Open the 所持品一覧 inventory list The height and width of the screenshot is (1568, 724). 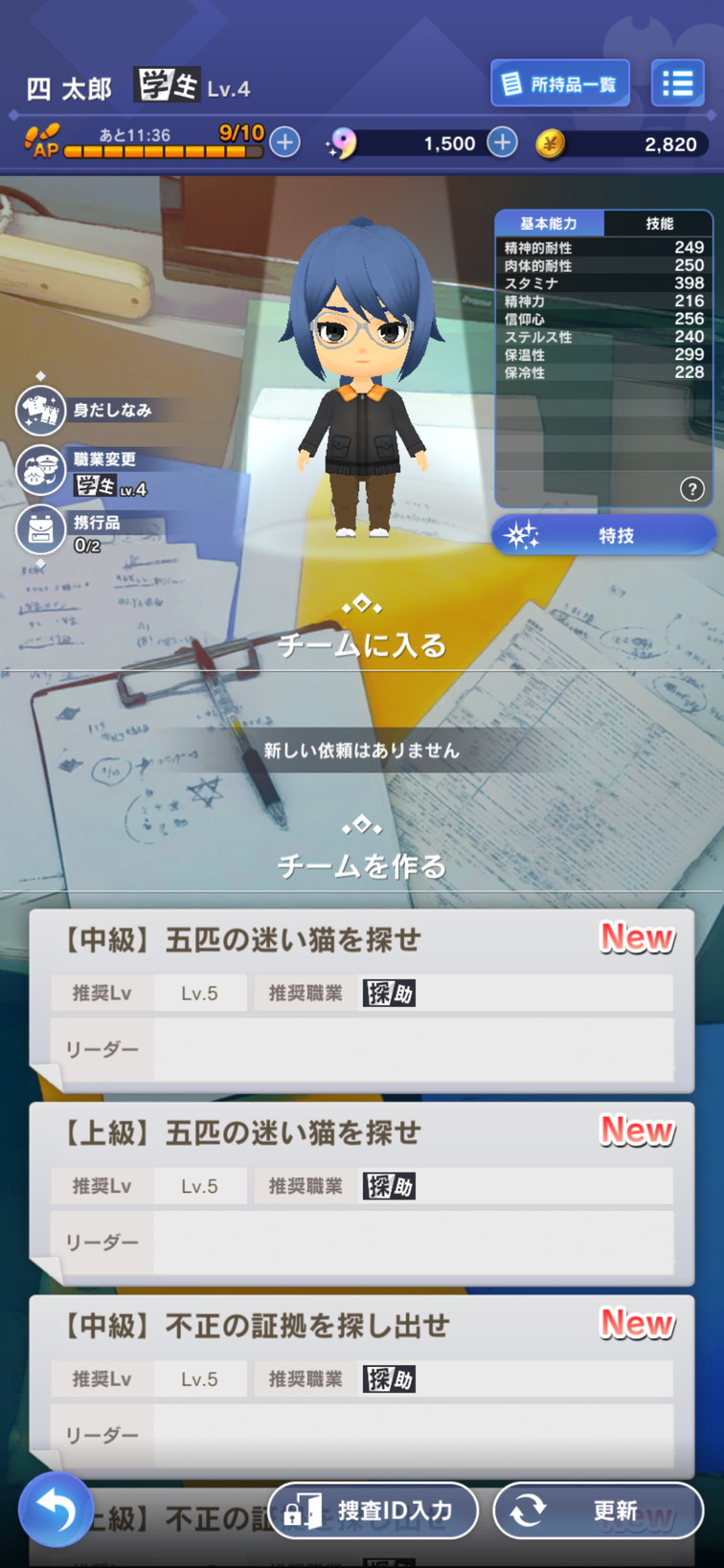pyautogui.click(x=560, y=83)
